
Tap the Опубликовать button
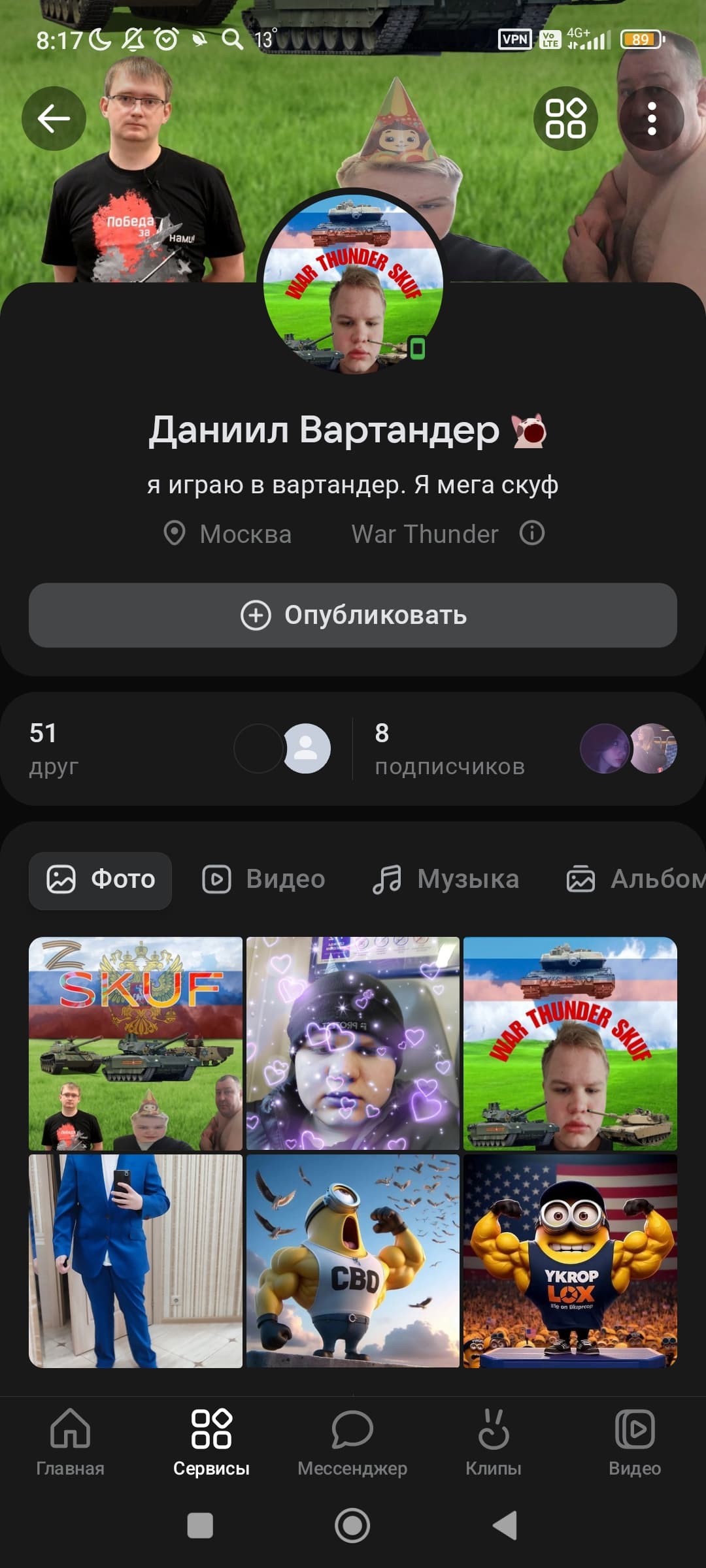click(x=353, y=615)
